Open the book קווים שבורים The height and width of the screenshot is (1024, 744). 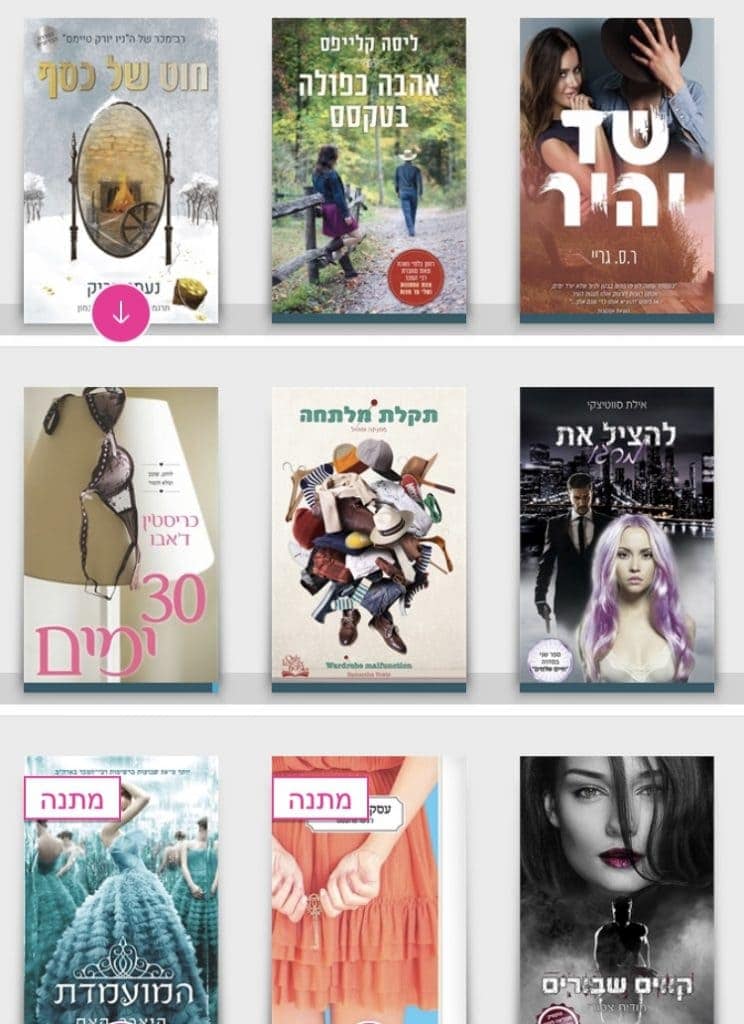[617, 890]
